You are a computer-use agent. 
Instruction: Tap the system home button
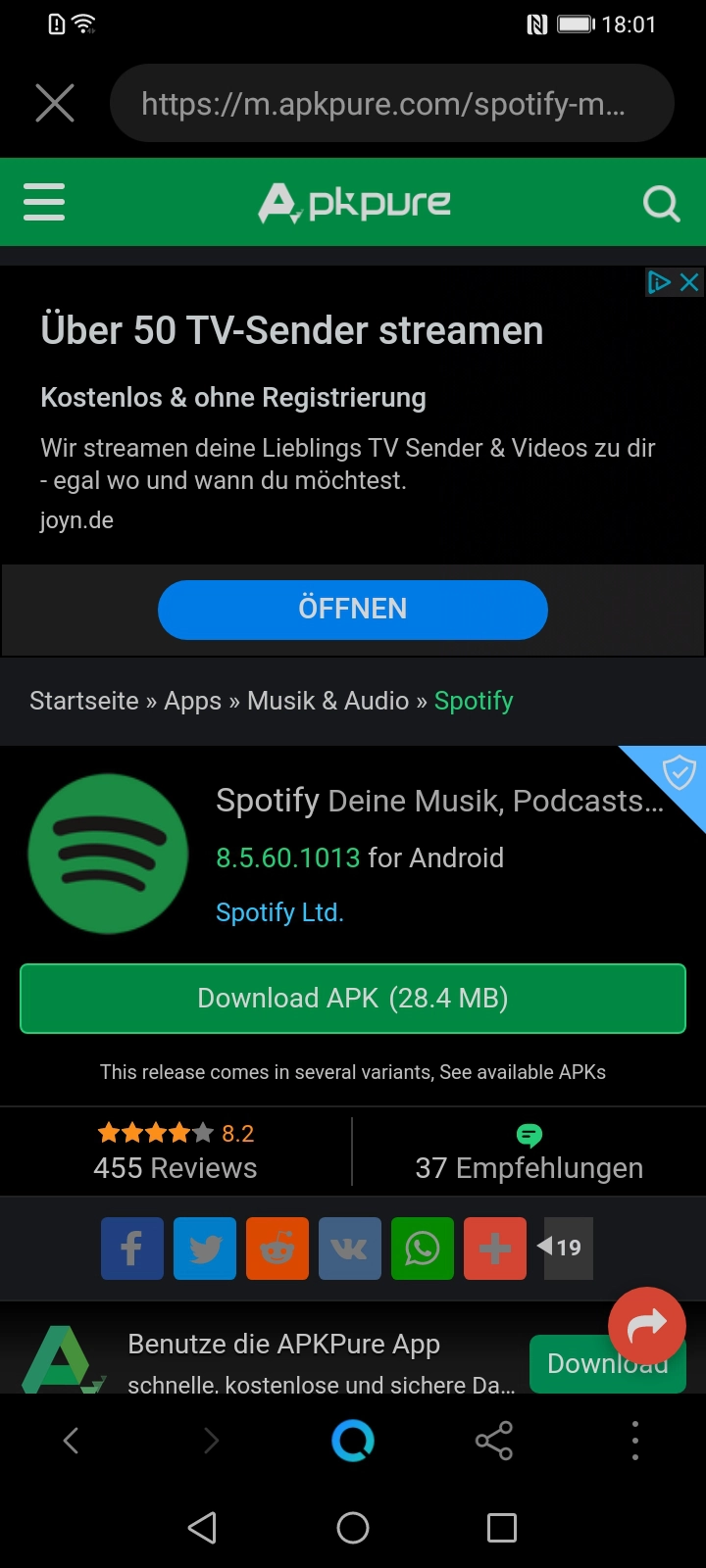[x=353, y=1527]
